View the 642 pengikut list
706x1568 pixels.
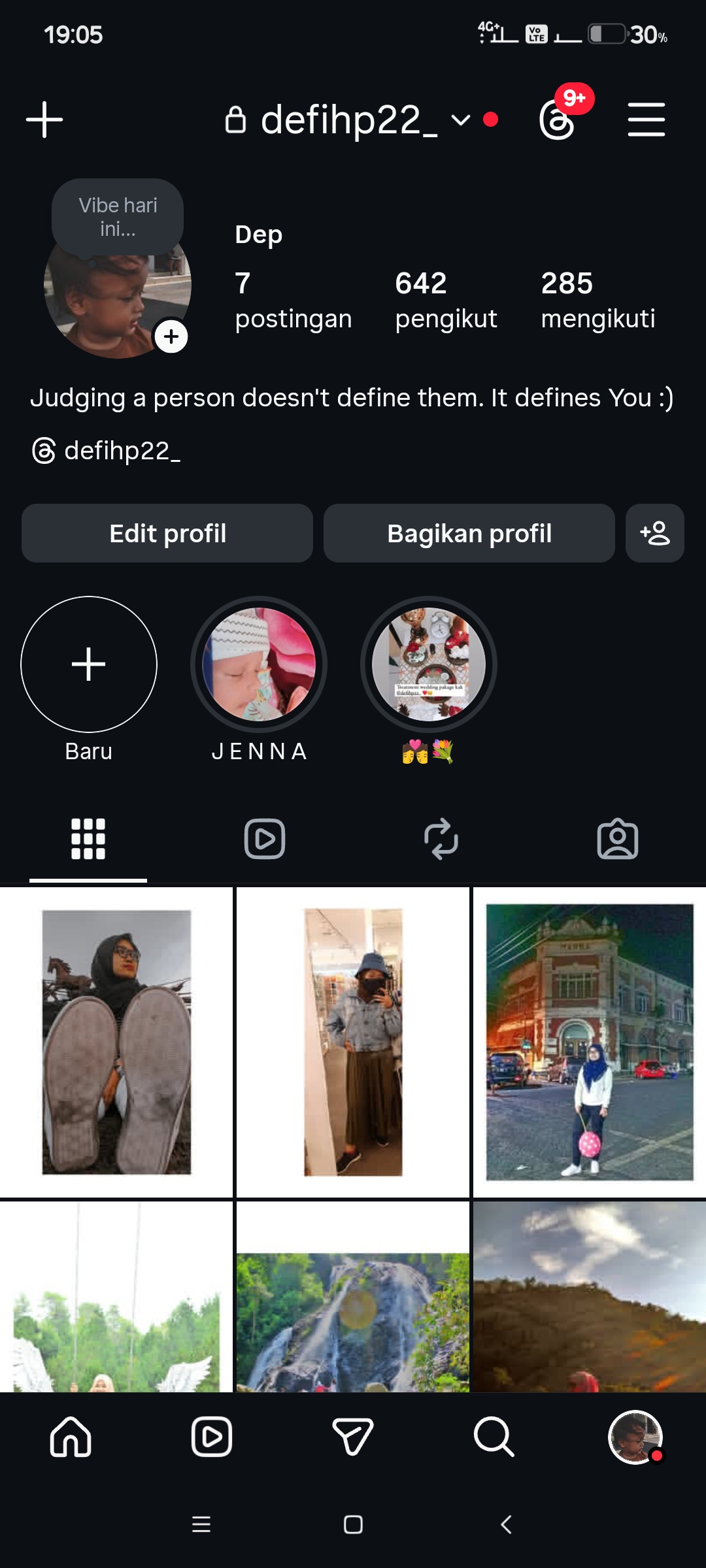click(x=446, y=300)
